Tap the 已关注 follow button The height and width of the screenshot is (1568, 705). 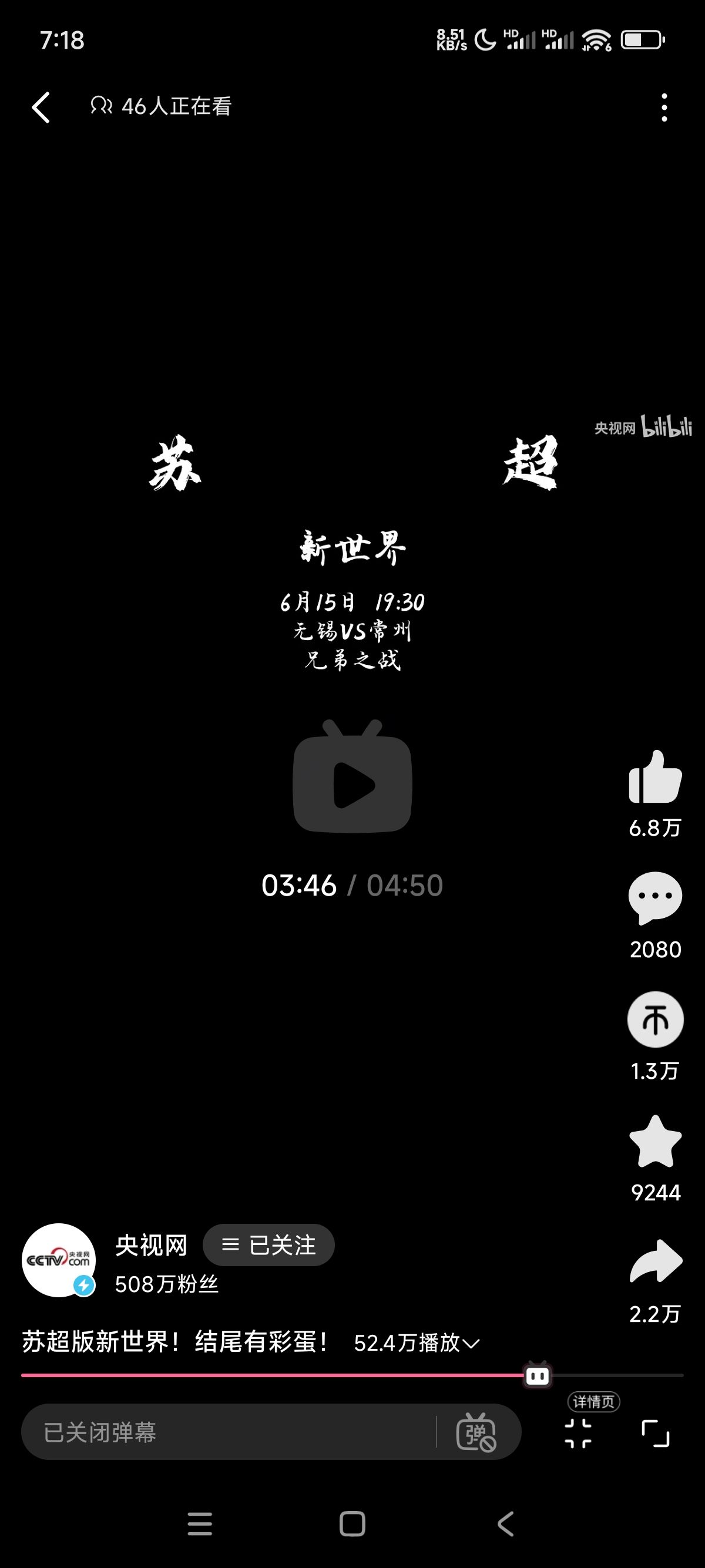[x=268, y=1245]
